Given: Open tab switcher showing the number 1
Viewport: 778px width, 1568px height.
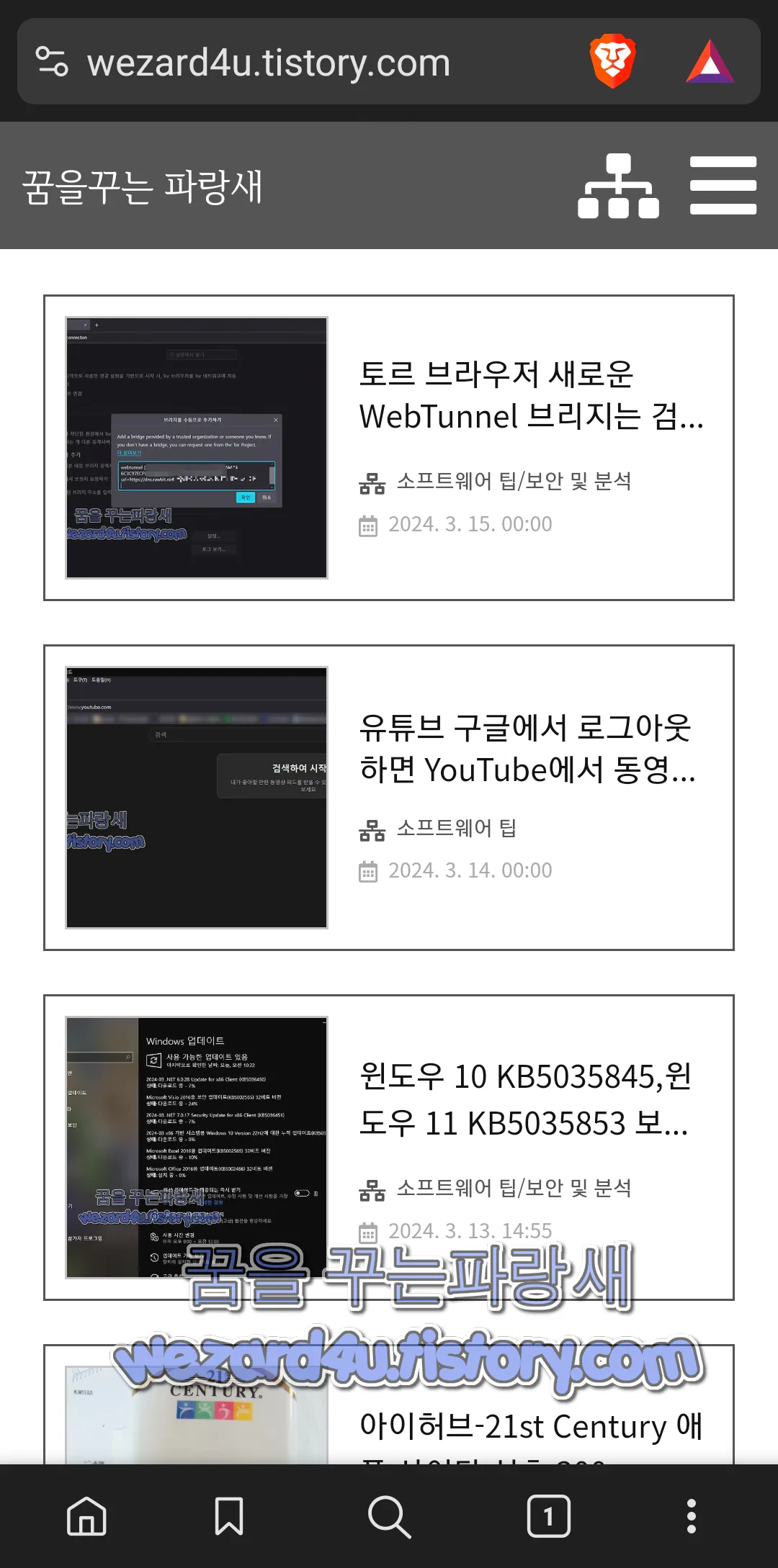Looking at the screenshot, I should pyautogui.click(x=547, y=1515).
